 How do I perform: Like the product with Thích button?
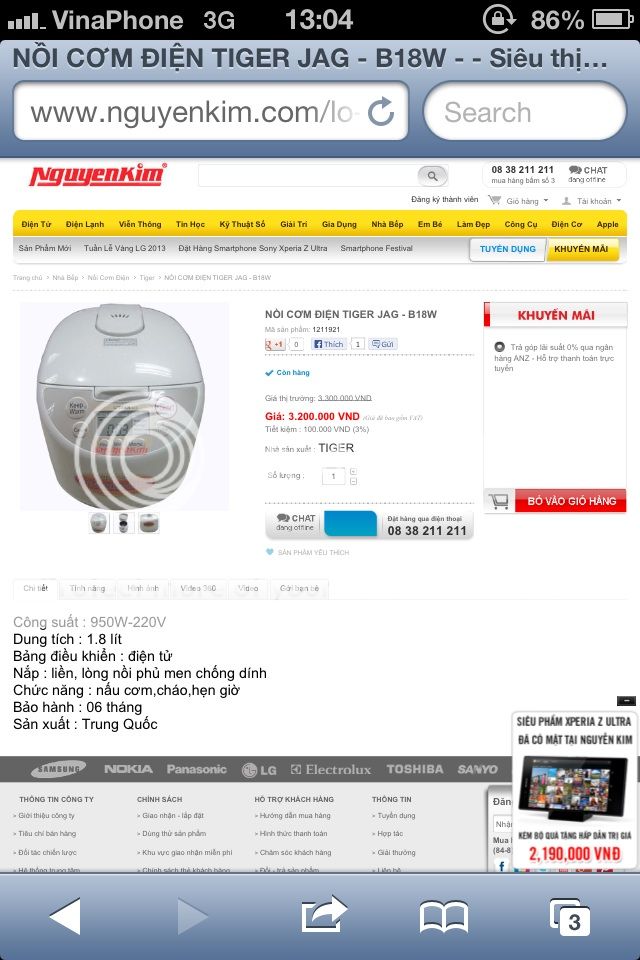[328, 344]
